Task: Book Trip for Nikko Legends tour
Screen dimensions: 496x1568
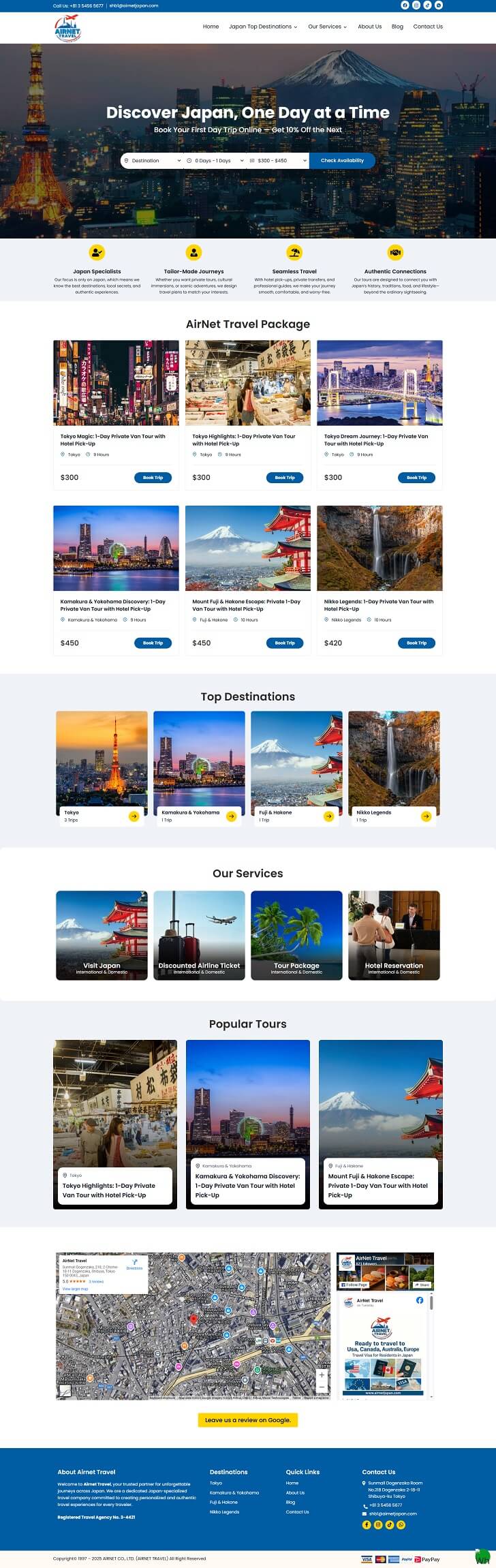Action: click(x=416, y=643)
